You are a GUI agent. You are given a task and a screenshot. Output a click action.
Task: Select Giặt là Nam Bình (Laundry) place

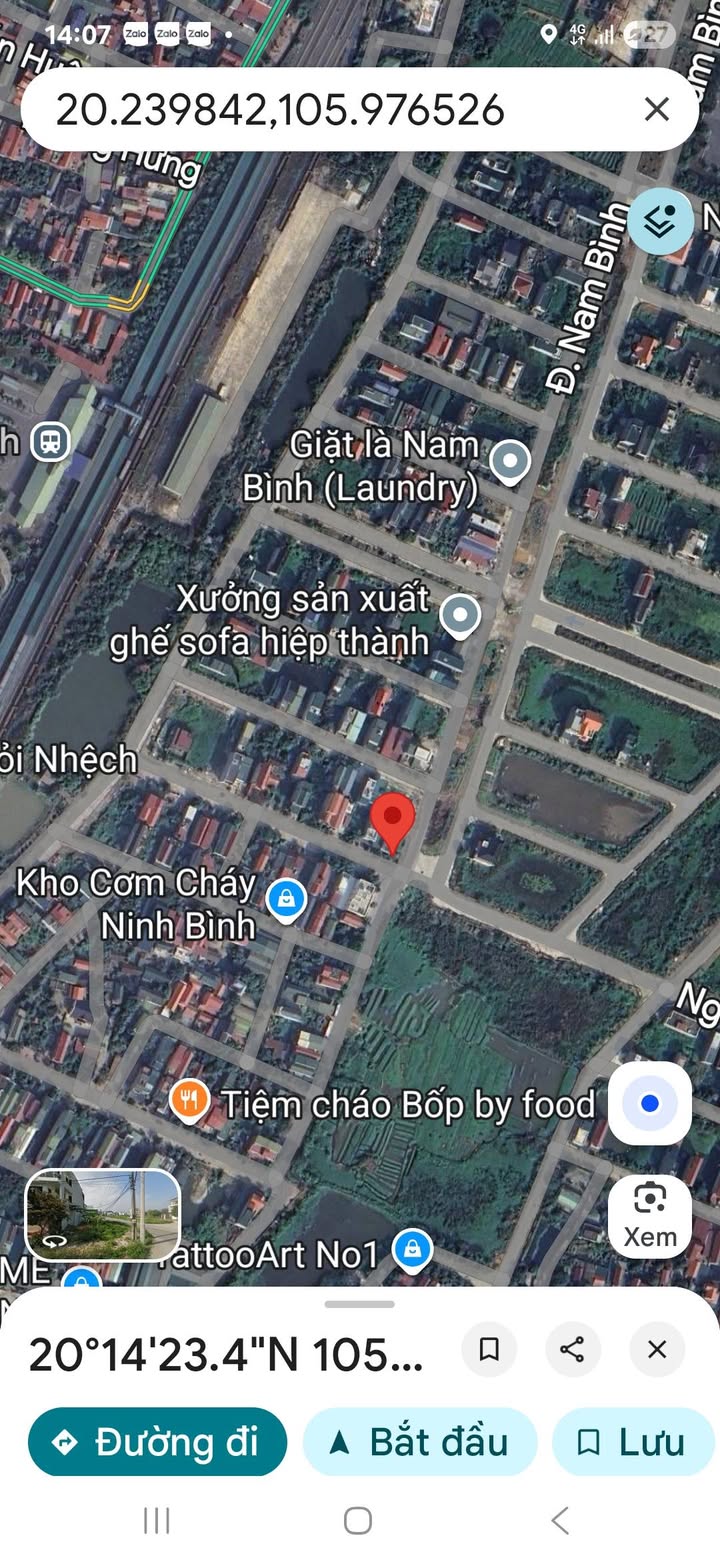[510, 461]
